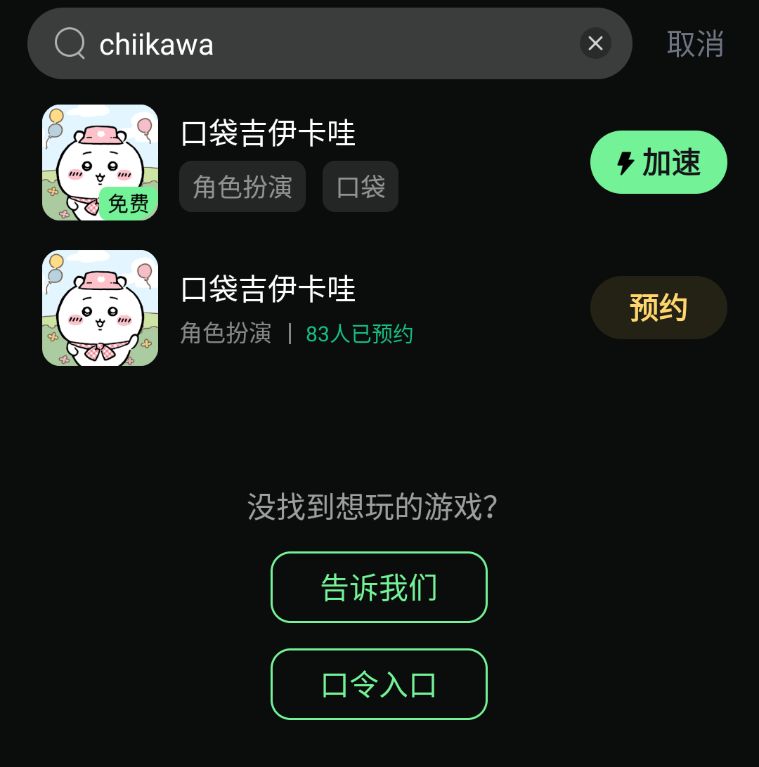Click the 取消 cancel text
Screen dimensions: 759x767
pyautogui.click(x=696, y=43)
